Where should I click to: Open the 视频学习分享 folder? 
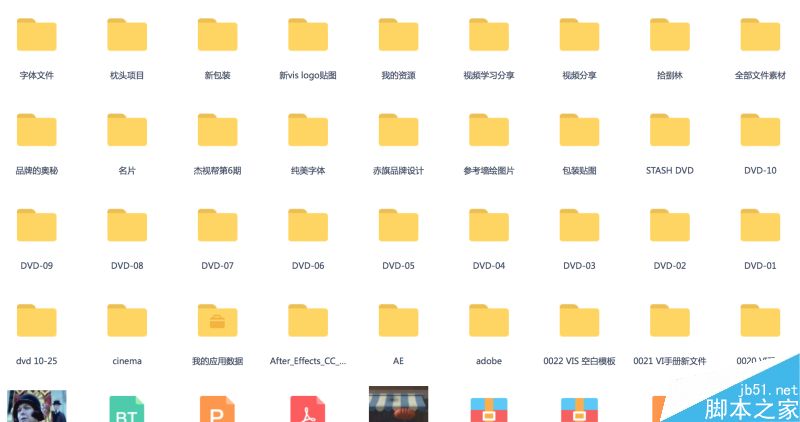[488, 36]
